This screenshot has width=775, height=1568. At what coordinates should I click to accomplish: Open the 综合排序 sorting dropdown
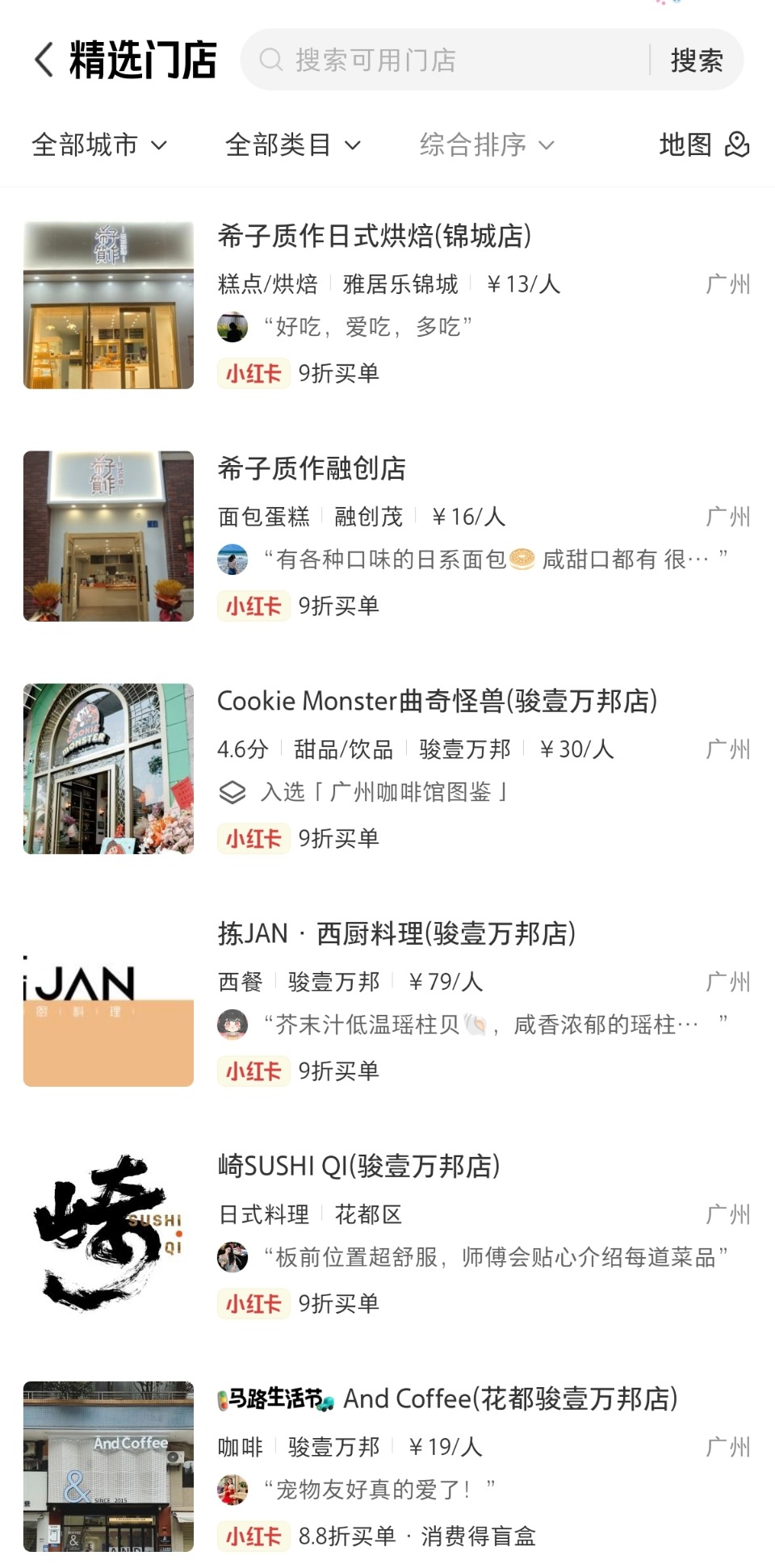(487, 145)
